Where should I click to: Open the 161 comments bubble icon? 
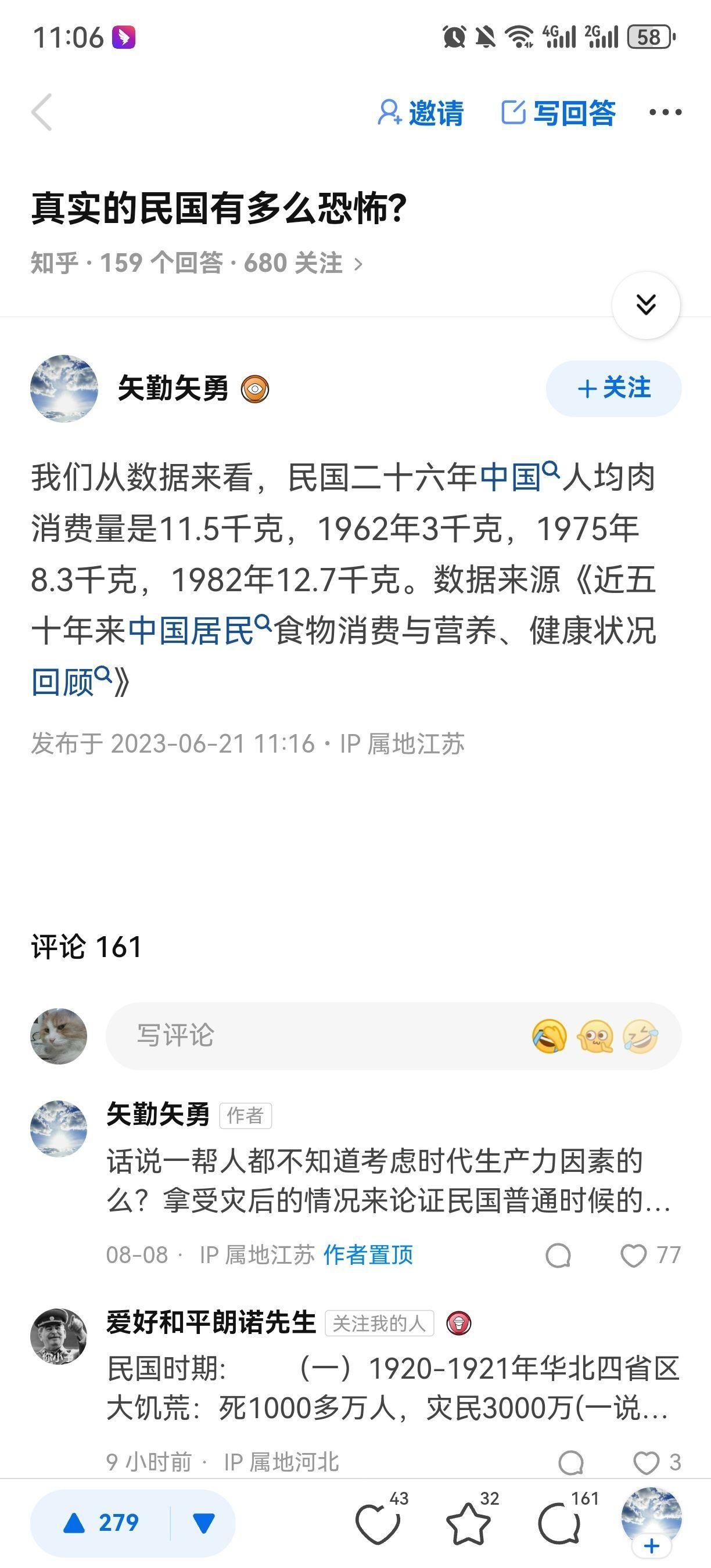559,1523
